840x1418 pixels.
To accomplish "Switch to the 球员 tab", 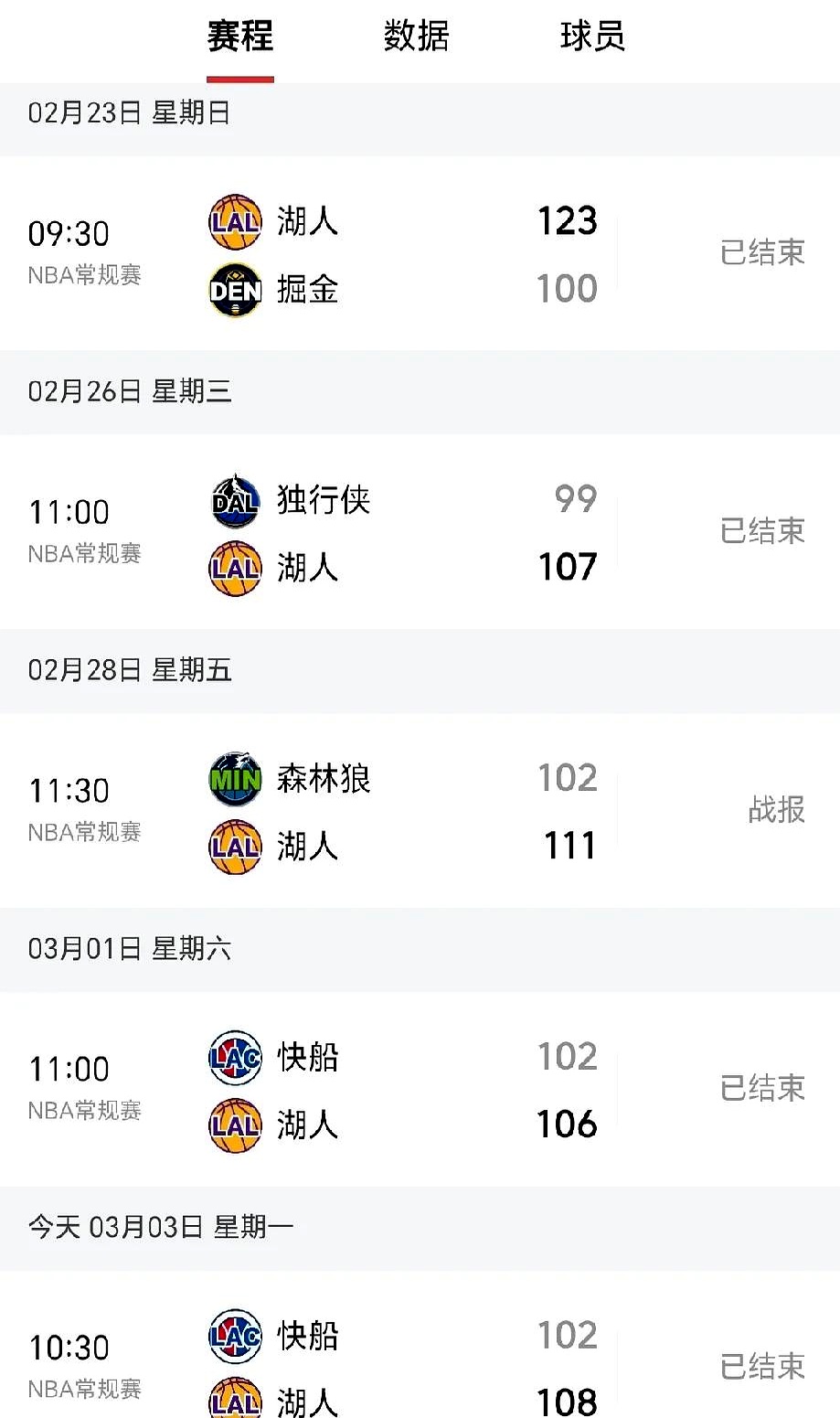I will [x=592, y=37].
